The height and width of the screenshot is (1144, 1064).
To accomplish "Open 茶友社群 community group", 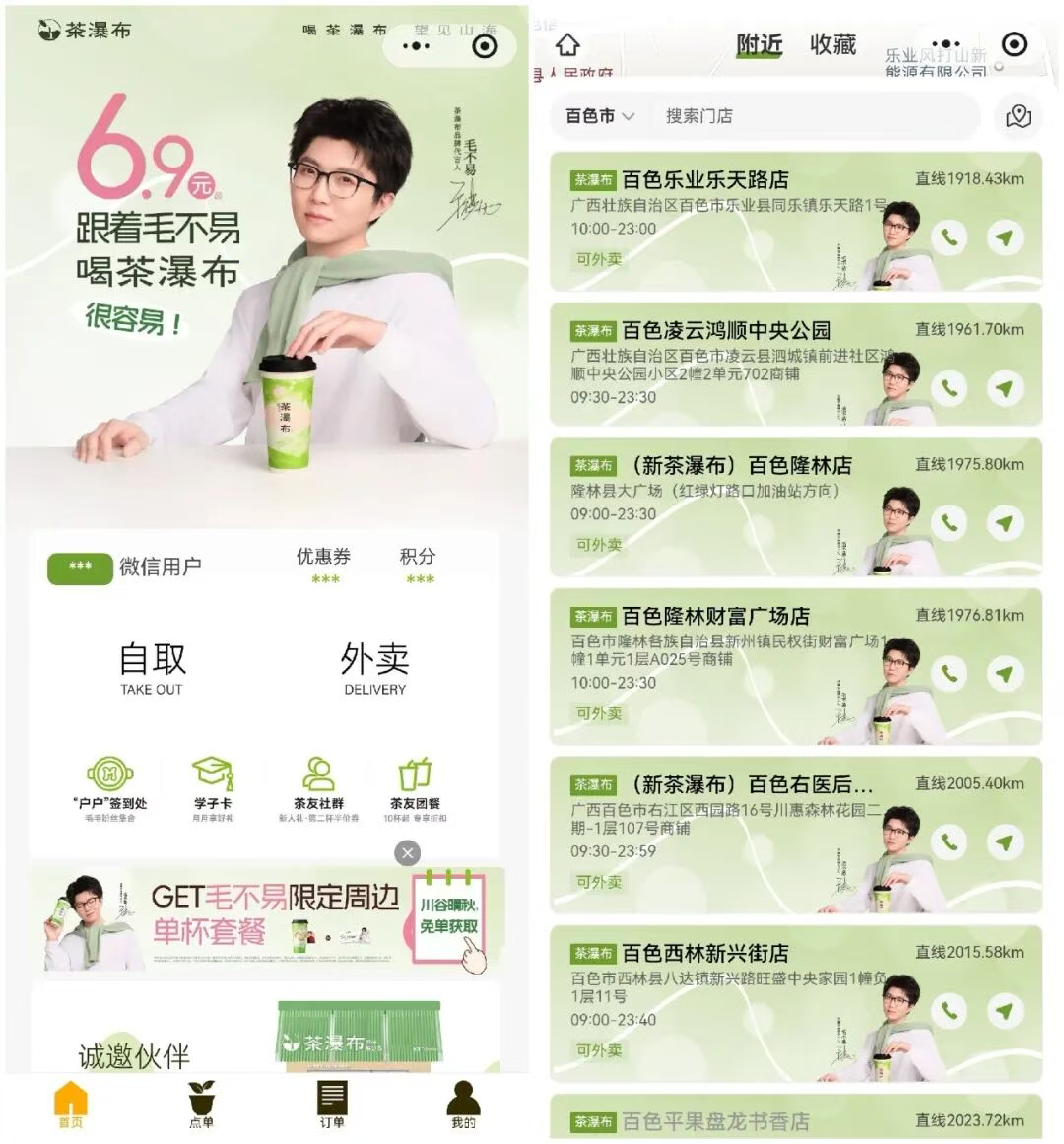I will (x=318, y=788).
